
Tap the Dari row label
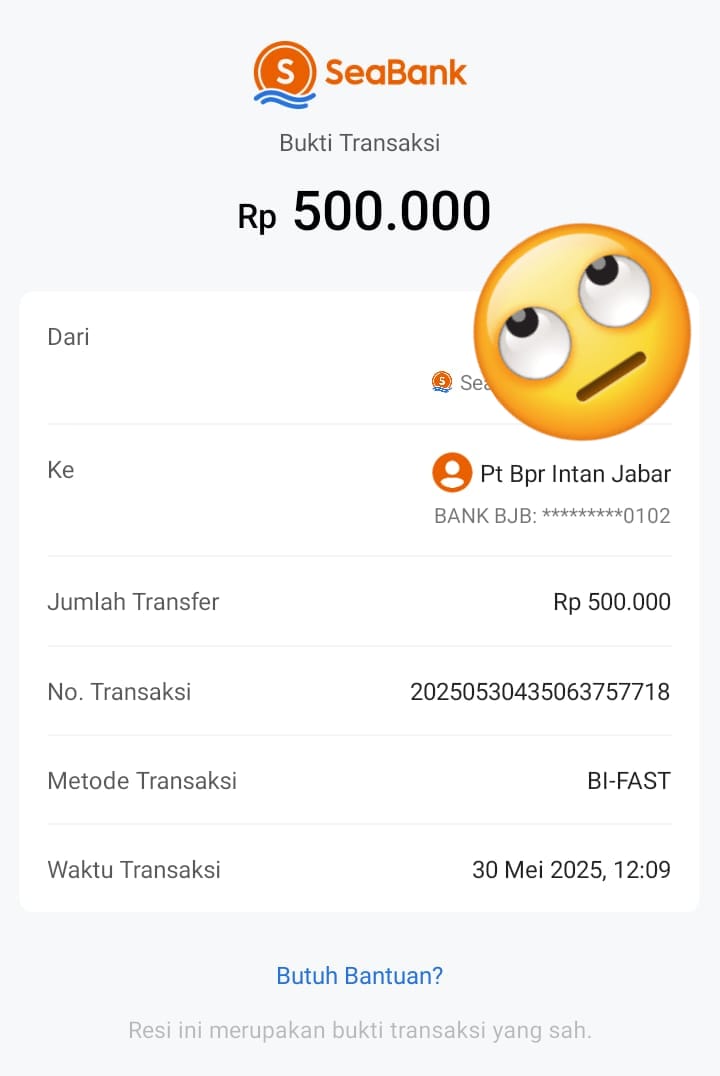[68, 337]
